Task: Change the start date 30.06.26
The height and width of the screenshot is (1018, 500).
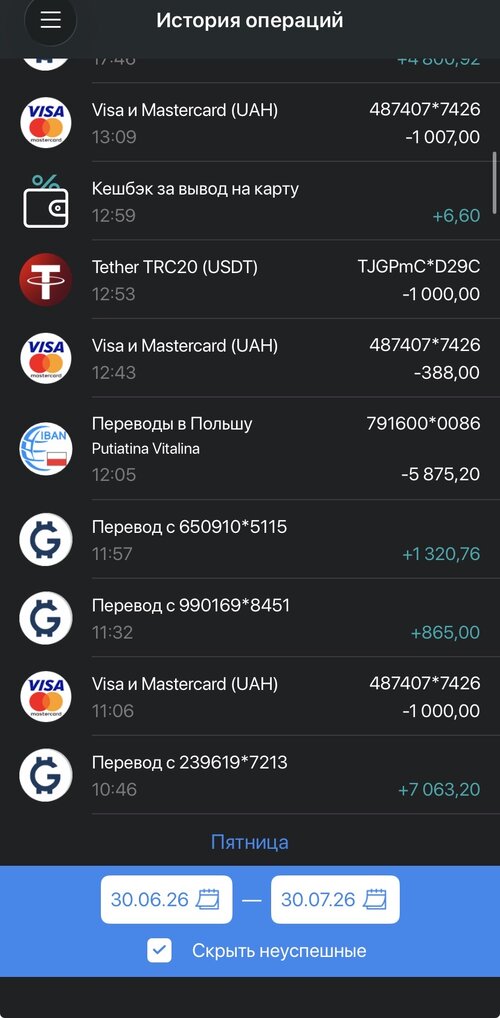Action: 166,899
